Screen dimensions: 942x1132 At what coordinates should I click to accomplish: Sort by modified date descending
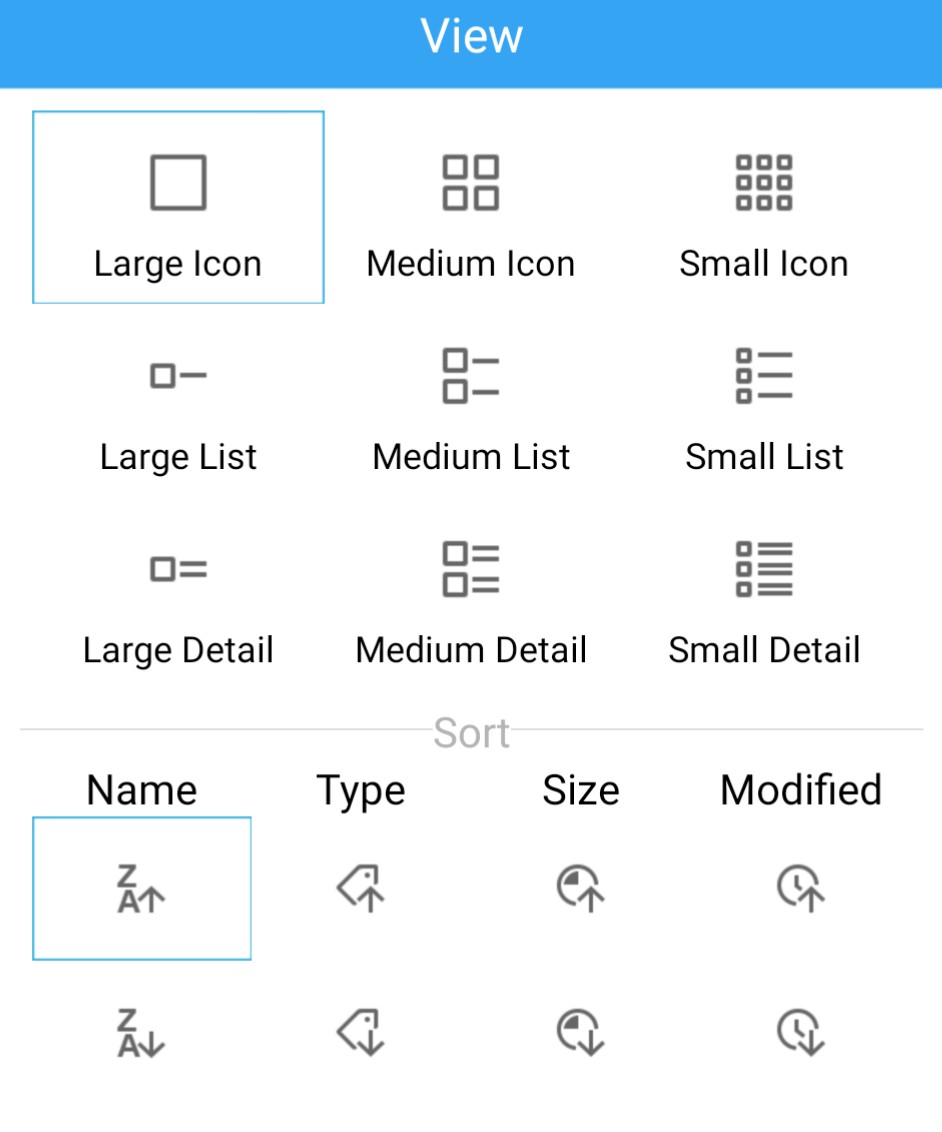(800, 1033)
